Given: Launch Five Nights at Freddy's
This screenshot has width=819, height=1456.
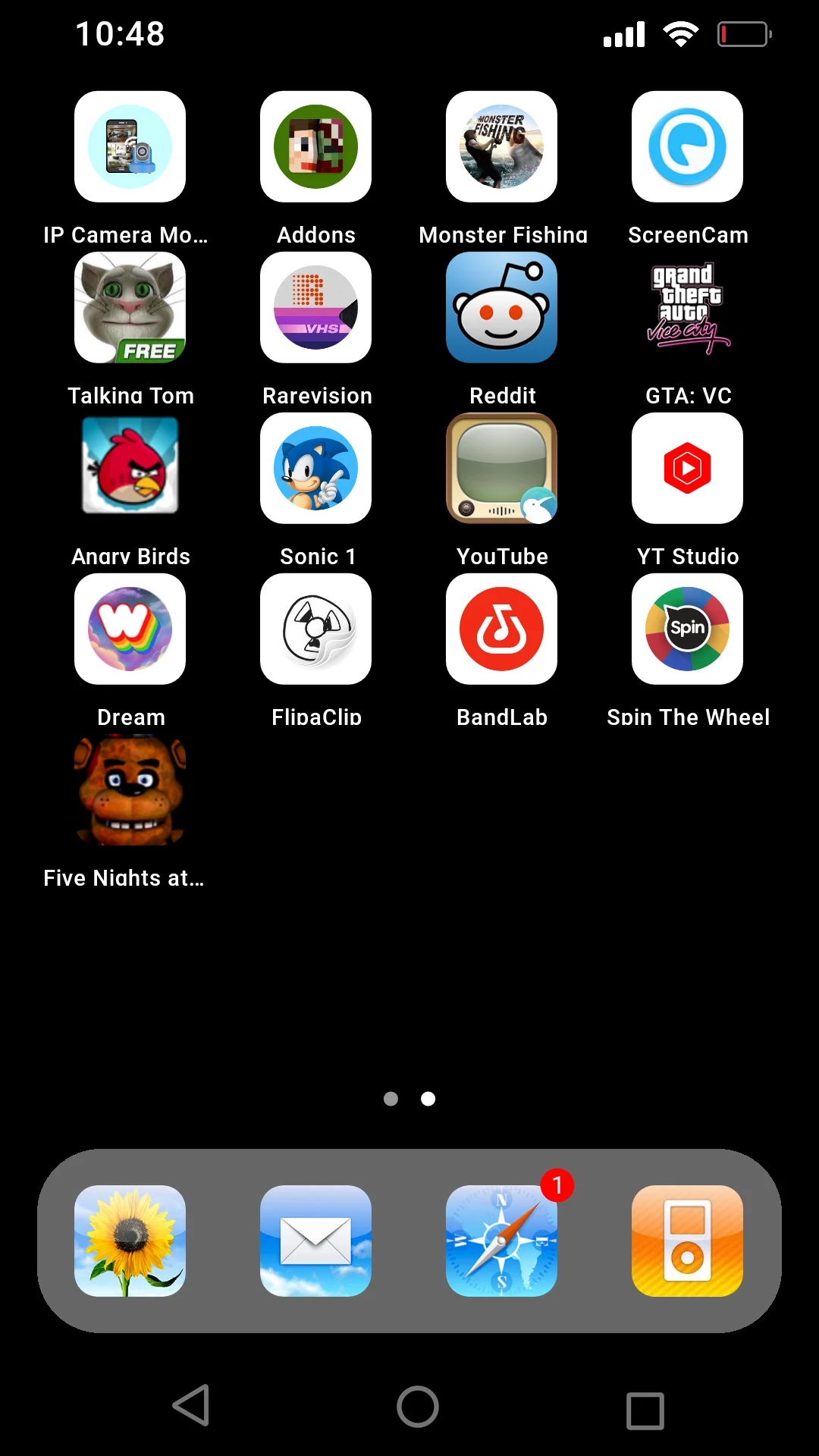Looking at the screenshot, I should [130, 790].
